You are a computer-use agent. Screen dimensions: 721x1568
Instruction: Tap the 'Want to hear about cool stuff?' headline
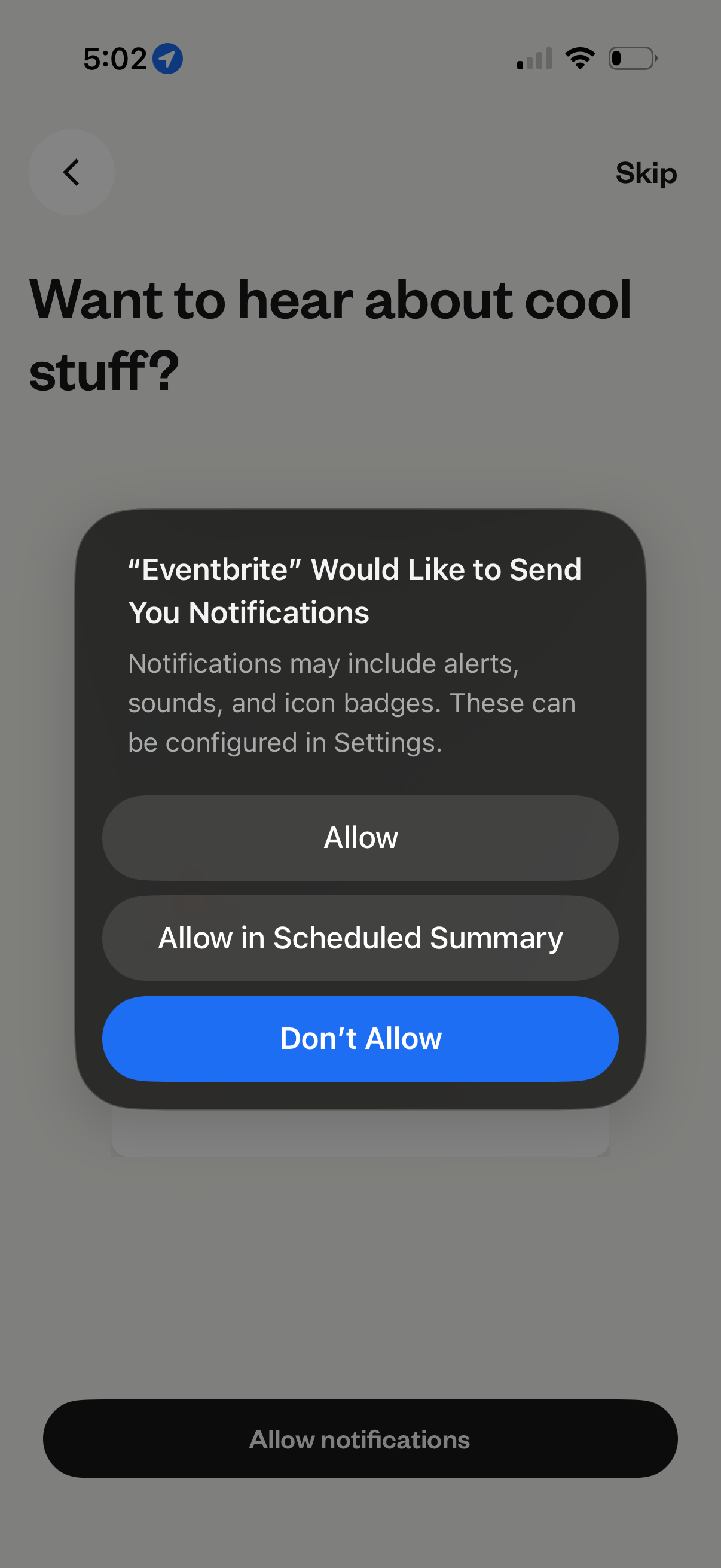point(331,332)
